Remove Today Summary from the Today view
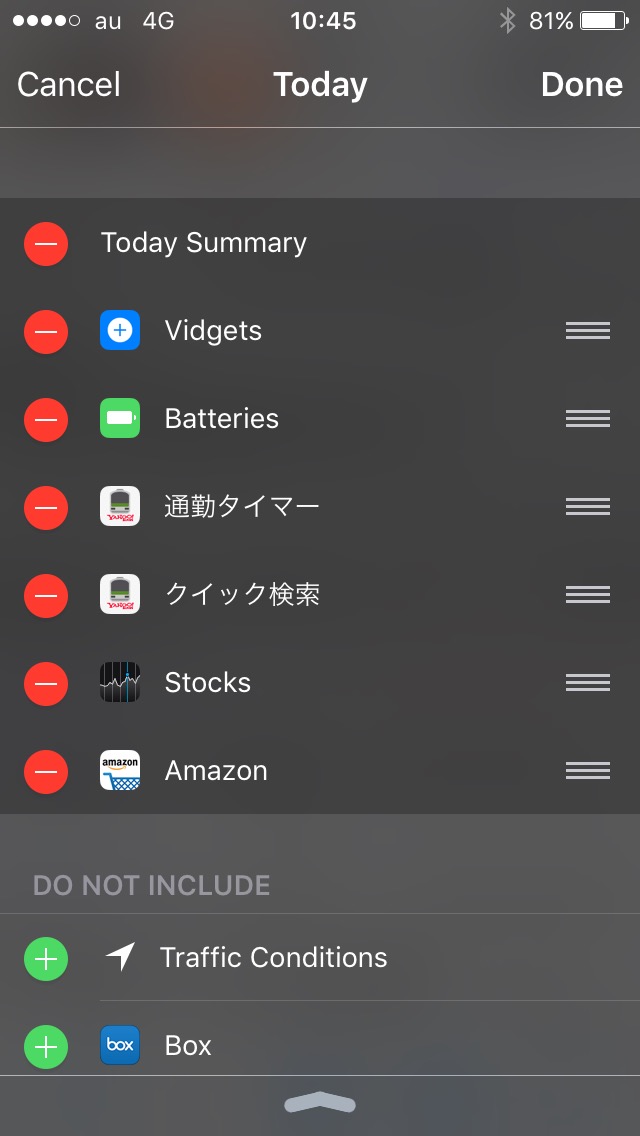640x1136 pixels. pyautogui.click(x=46, y=243)
